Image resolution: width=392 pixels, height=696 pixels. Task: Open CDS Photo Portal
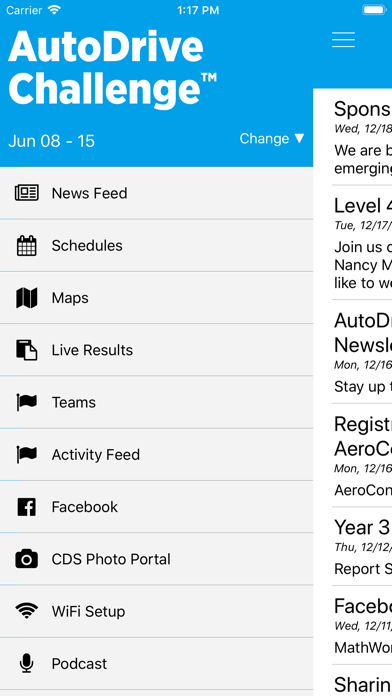156,559
